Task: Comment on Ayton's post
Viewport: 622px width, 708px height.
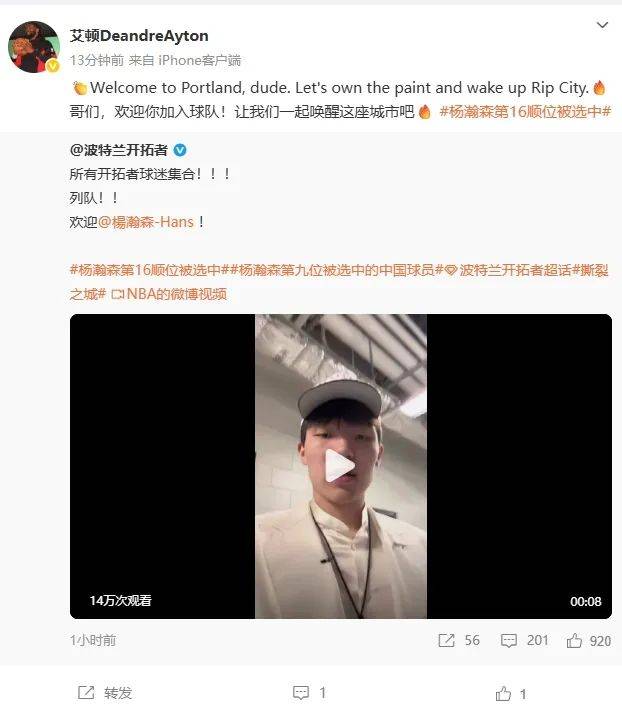Action: click(x=309, y=692)
